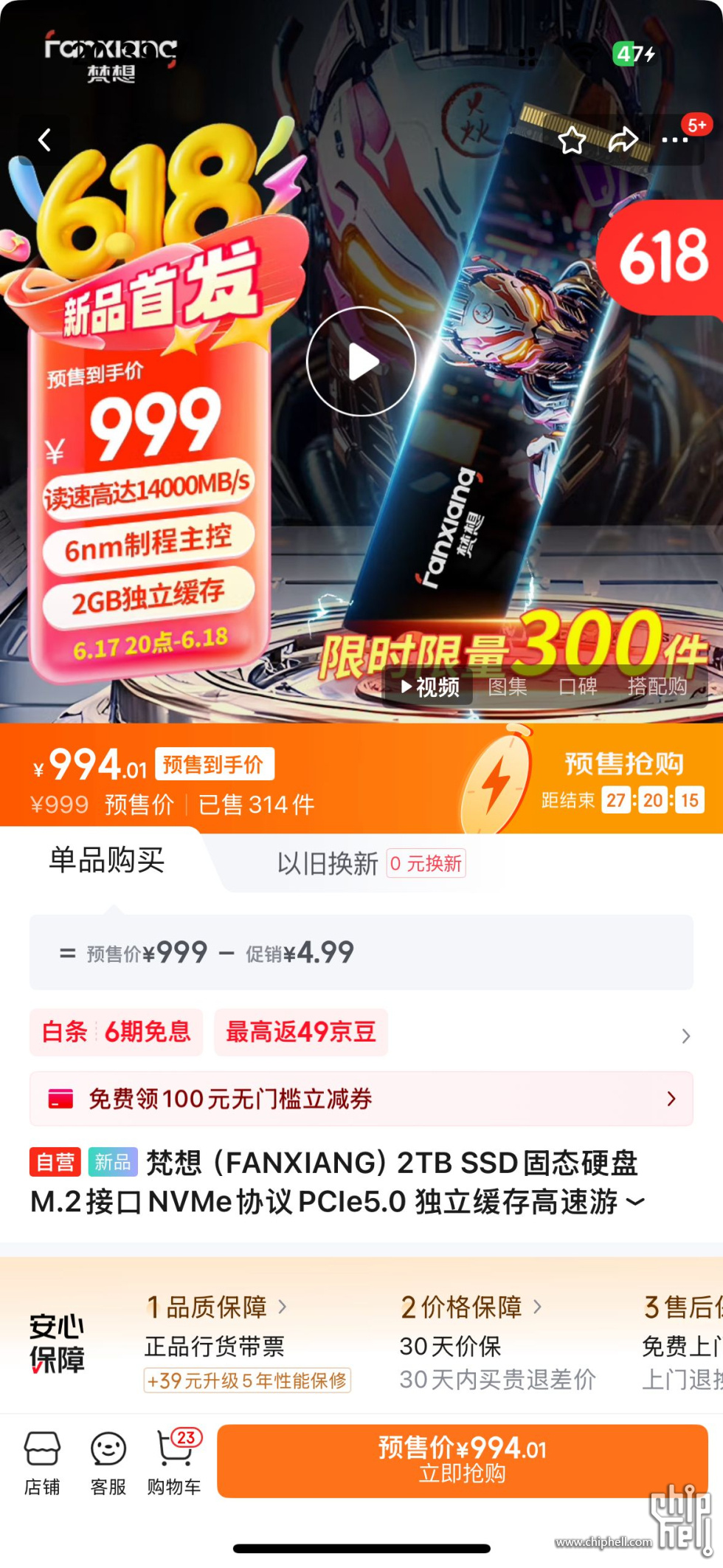Claim the 免费领100元无门槛立减券 coupon

(x=361, y=1098)
